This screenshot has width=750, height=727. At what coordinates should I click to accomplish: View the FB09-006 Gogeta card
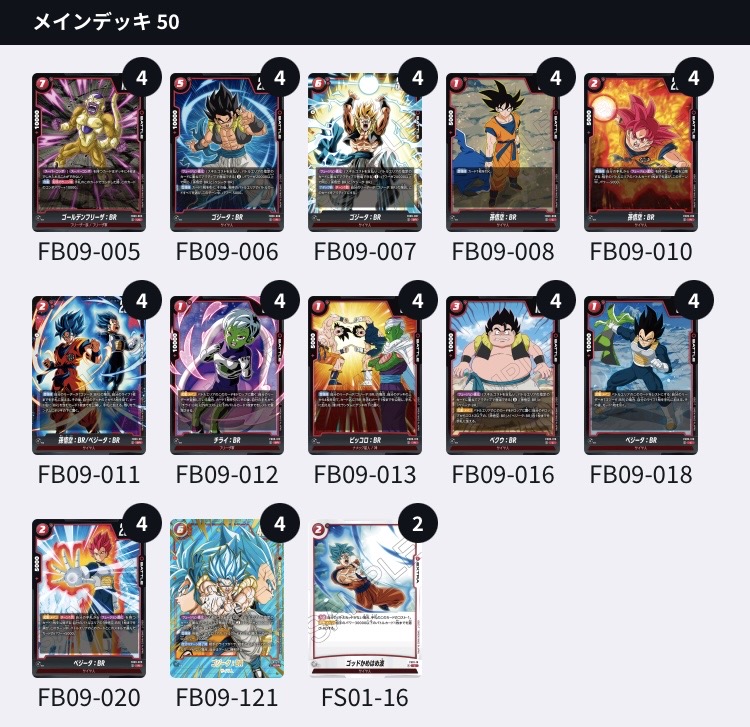[227, 152]
